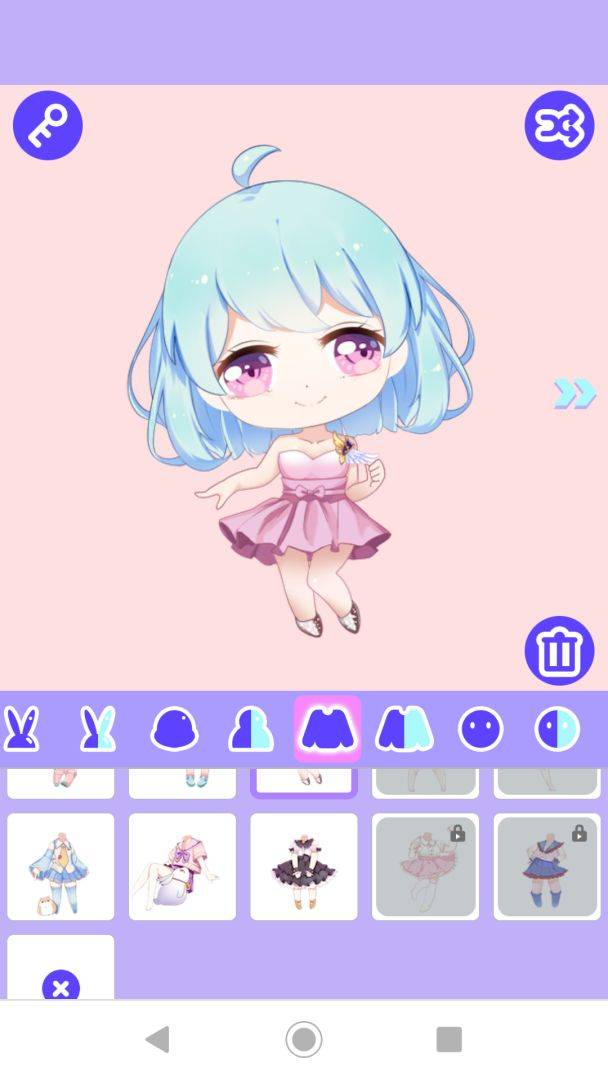Pick the pink jacket sitting outfit
The width and height of the screenshot is (608, 1080).
182,866
